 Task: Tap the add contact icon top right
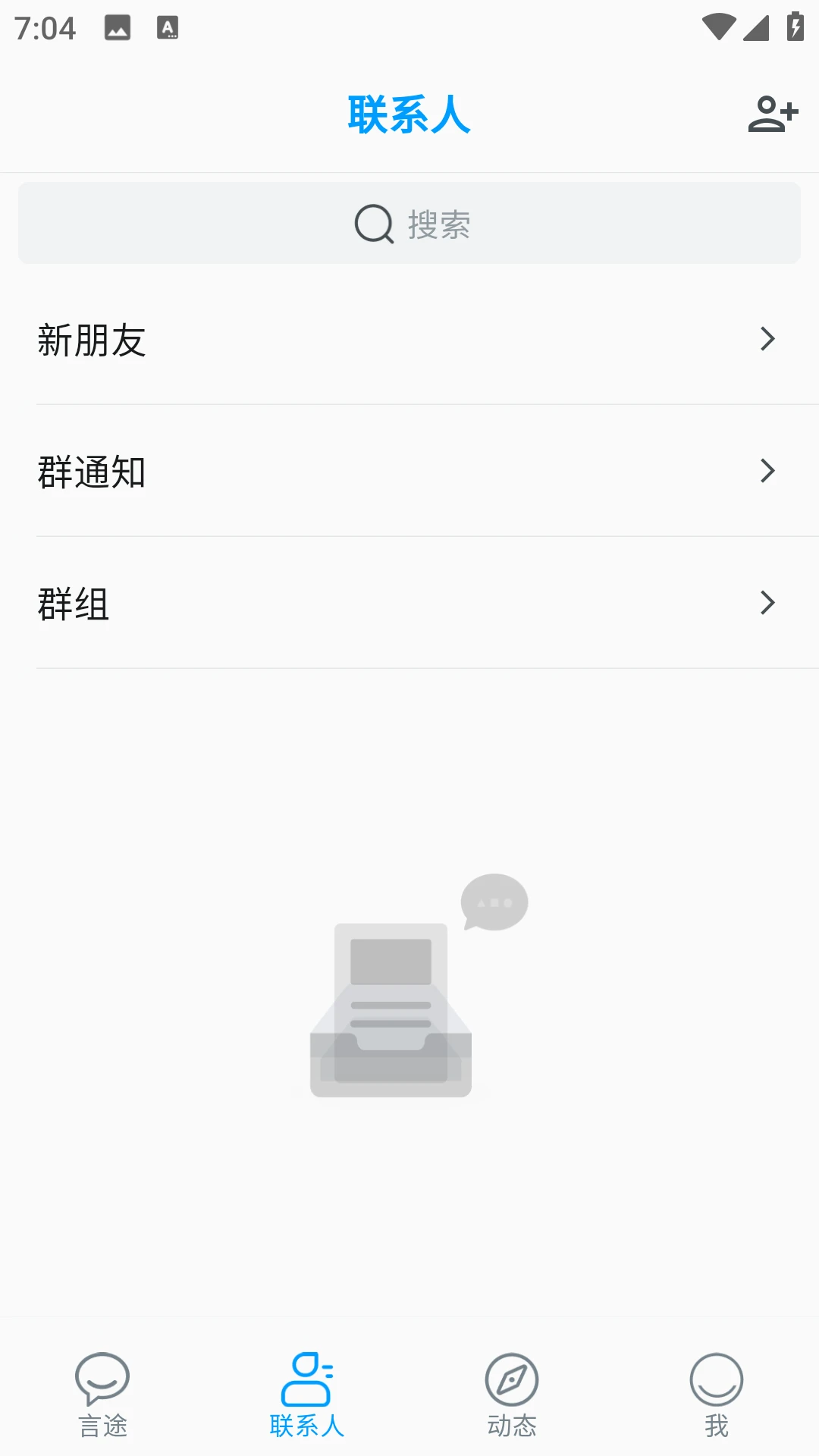point(773,114)
